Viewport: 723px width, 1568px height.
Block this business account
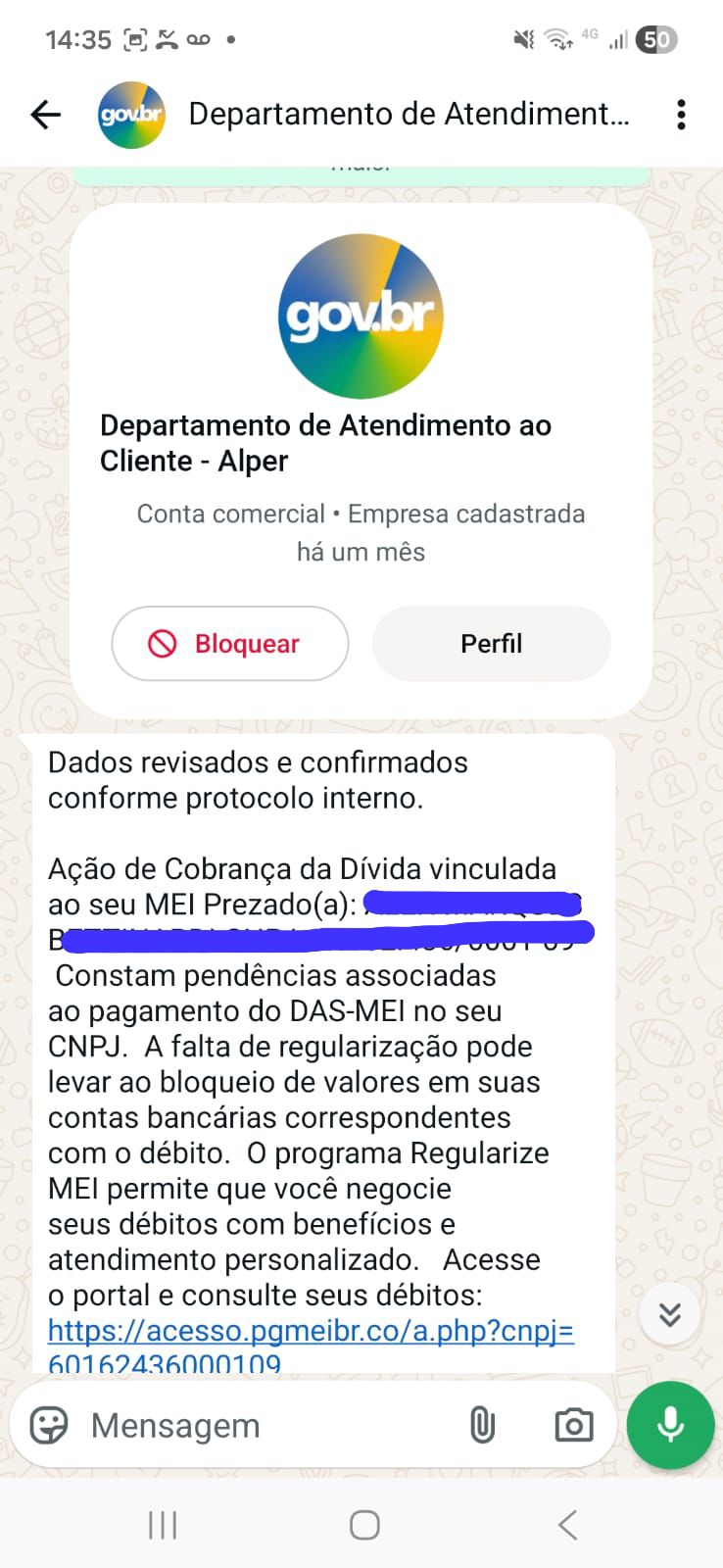pos(230,644)
